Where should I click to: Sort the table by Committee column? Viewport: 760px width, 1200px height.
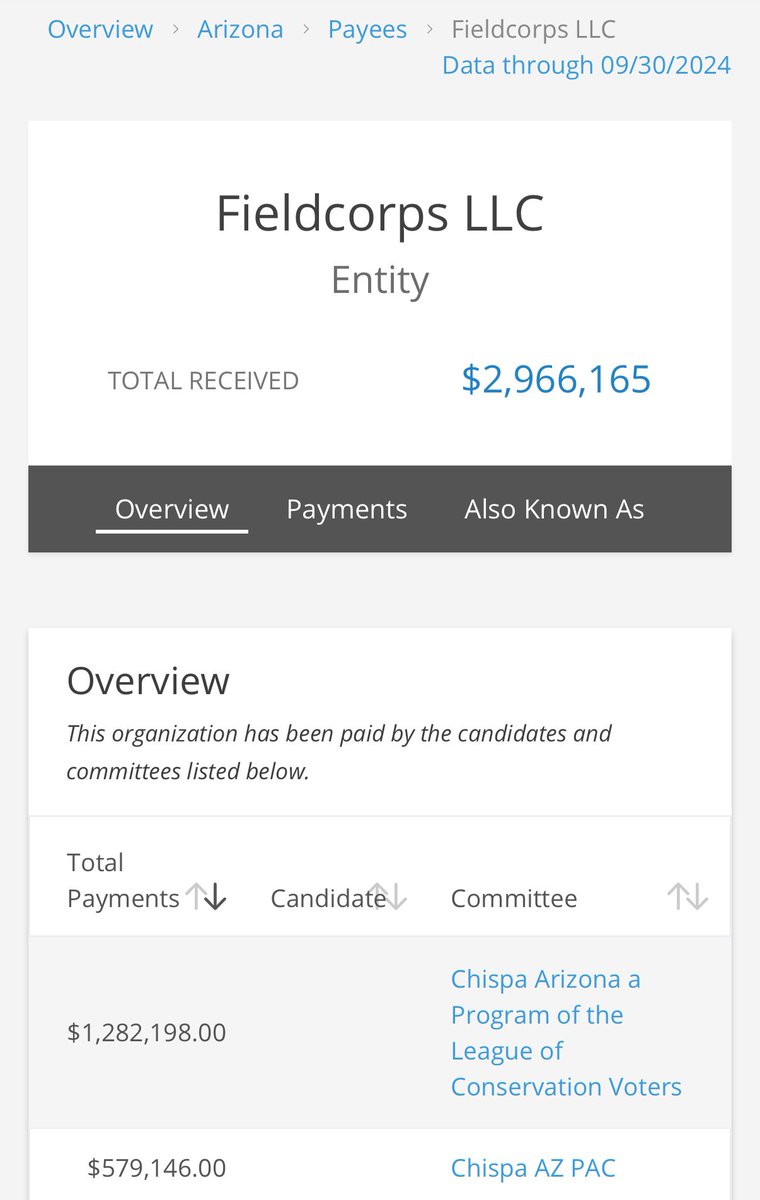click(687, 897)
